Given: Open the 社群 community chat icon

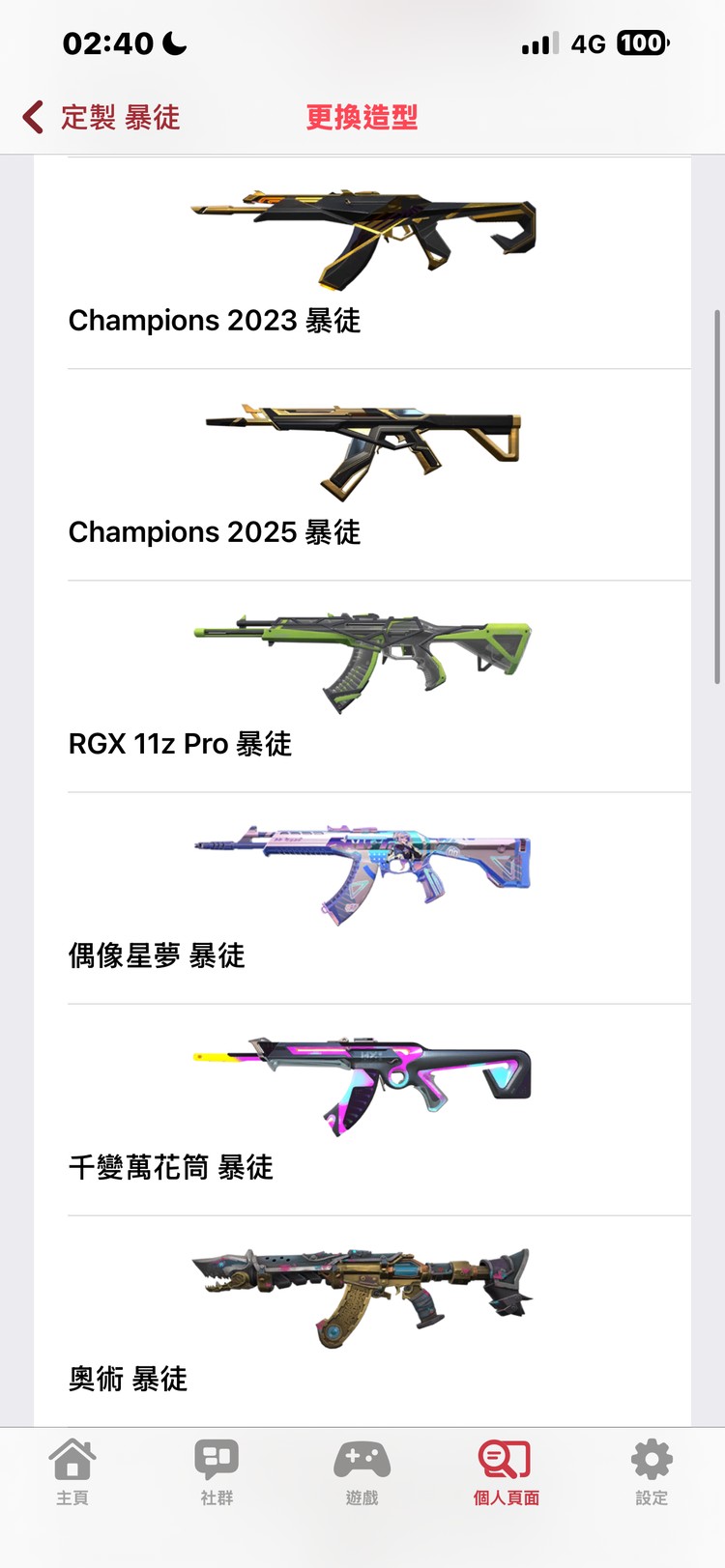Looking at the screenshot, I should [217, 1461].
